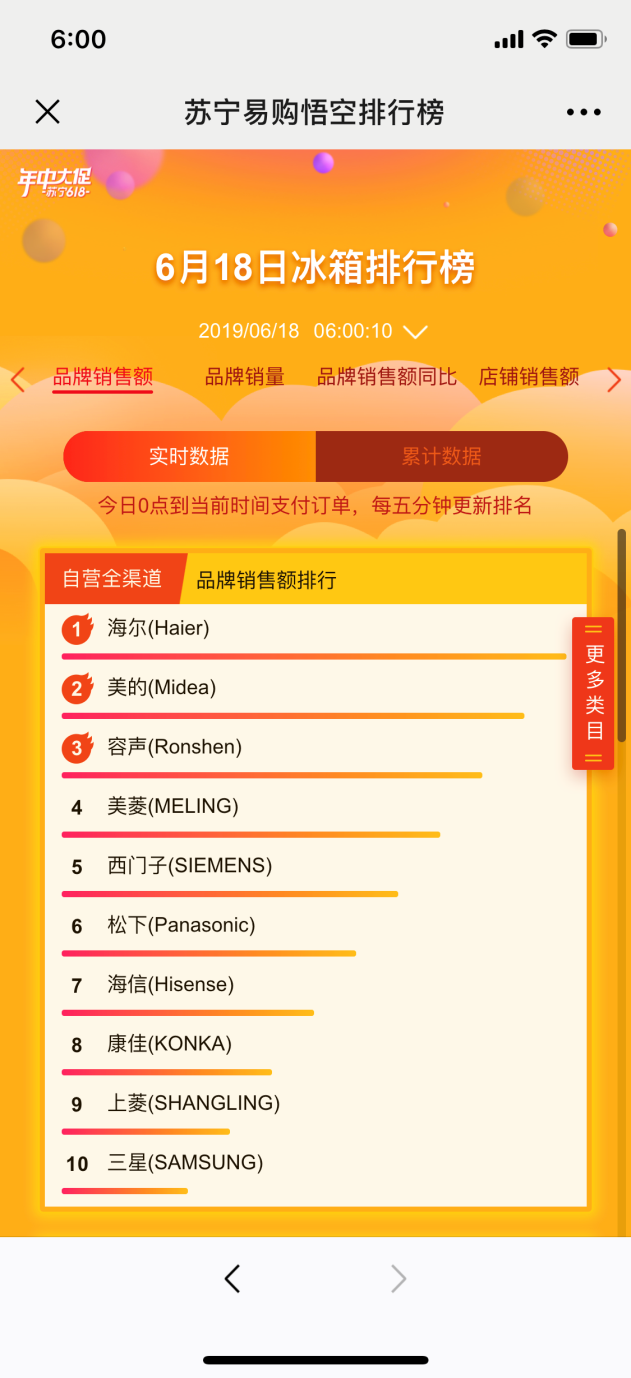Image resolution: width=631 pixels, height=1378 pixels.
Task: Close the 苏宁易购悟空排行榜 page
Action: point(48,112)
